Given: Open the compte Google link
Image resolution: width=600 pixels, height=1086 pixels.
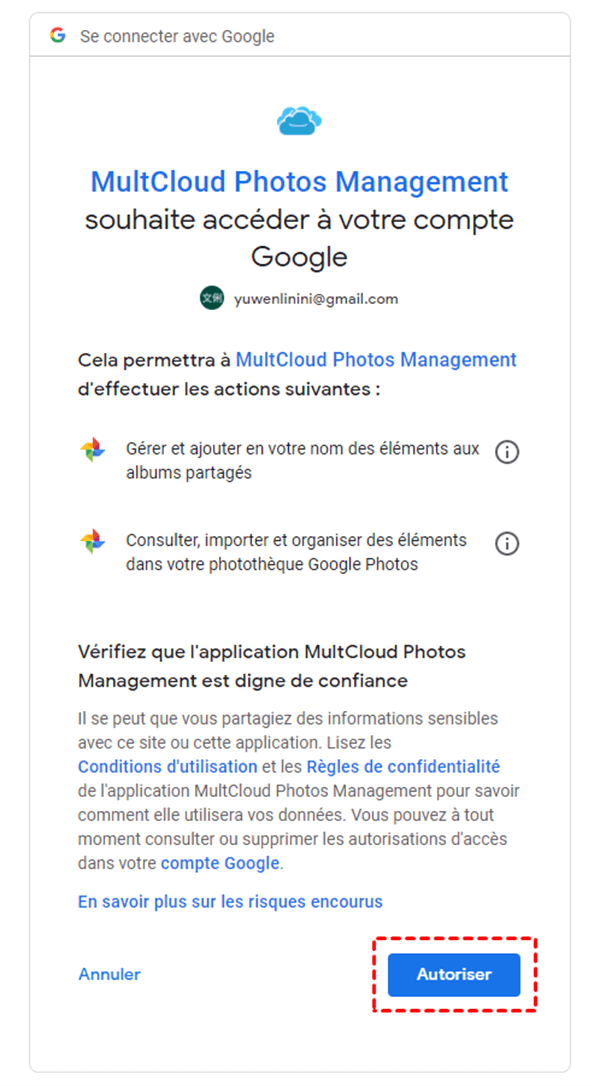Looking at the screenshot, I should (x=221, y=862).
